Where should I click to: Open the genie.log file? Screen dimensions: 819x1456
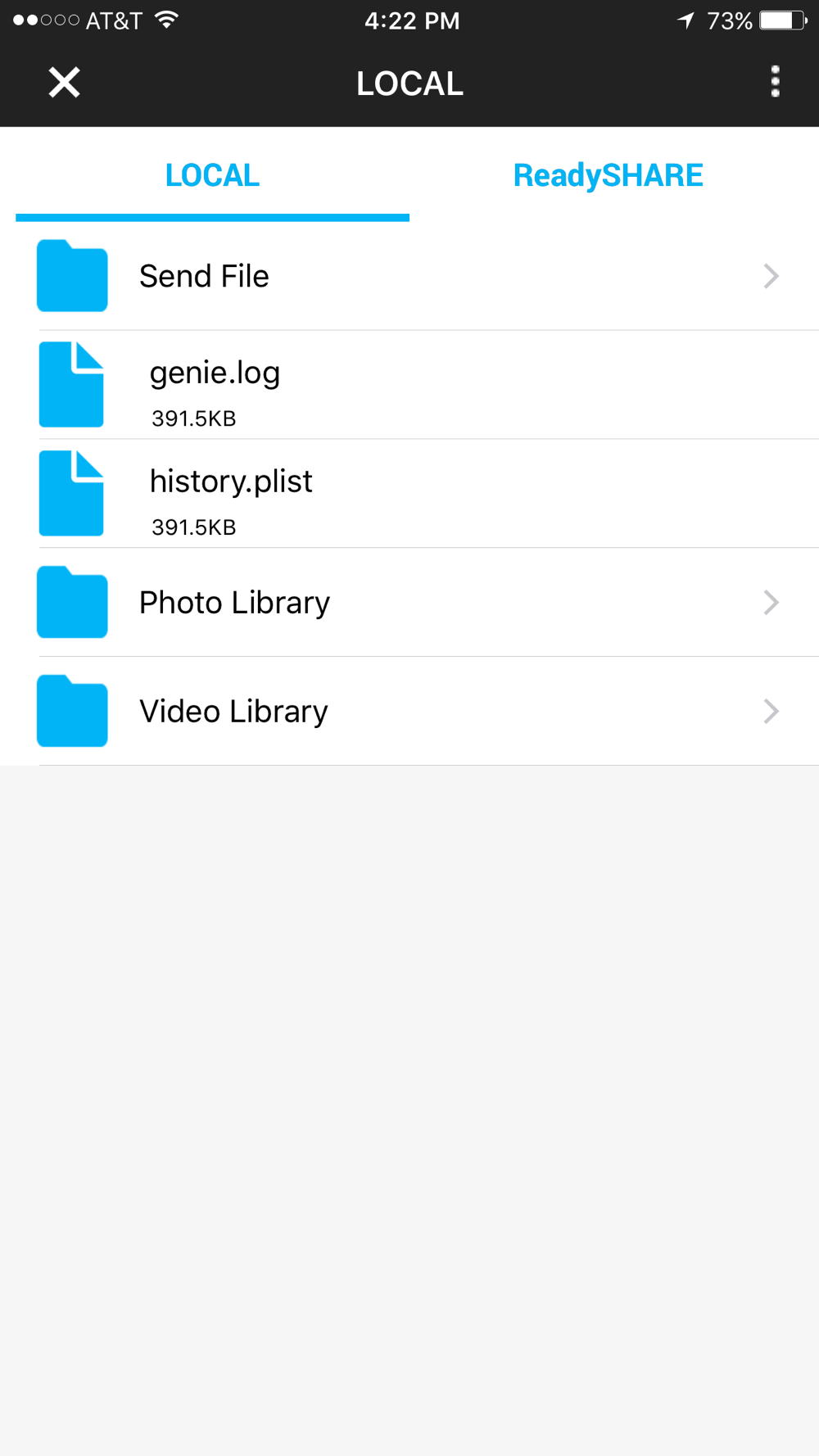point(409,385)
